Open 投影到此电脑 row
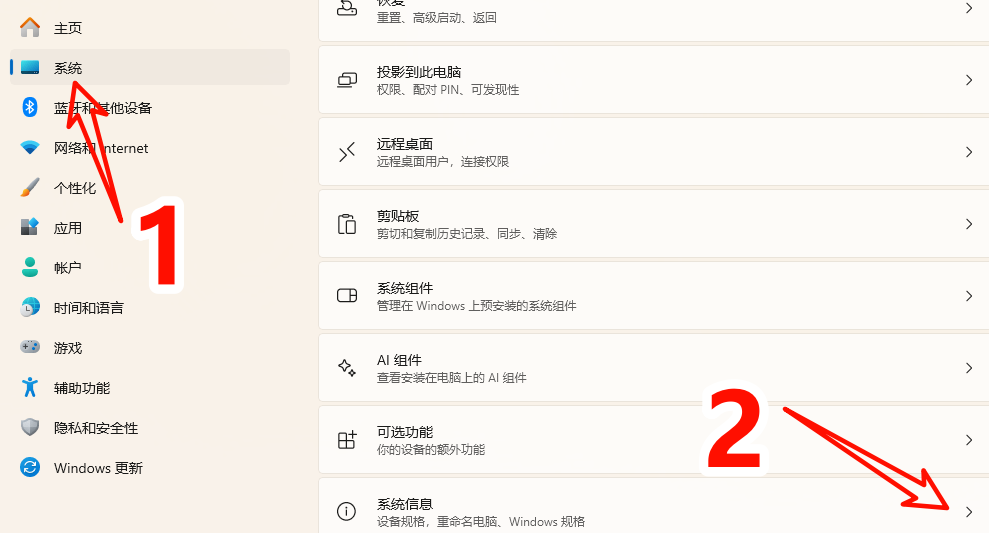The image size is (989, 533). coord(652,80)
